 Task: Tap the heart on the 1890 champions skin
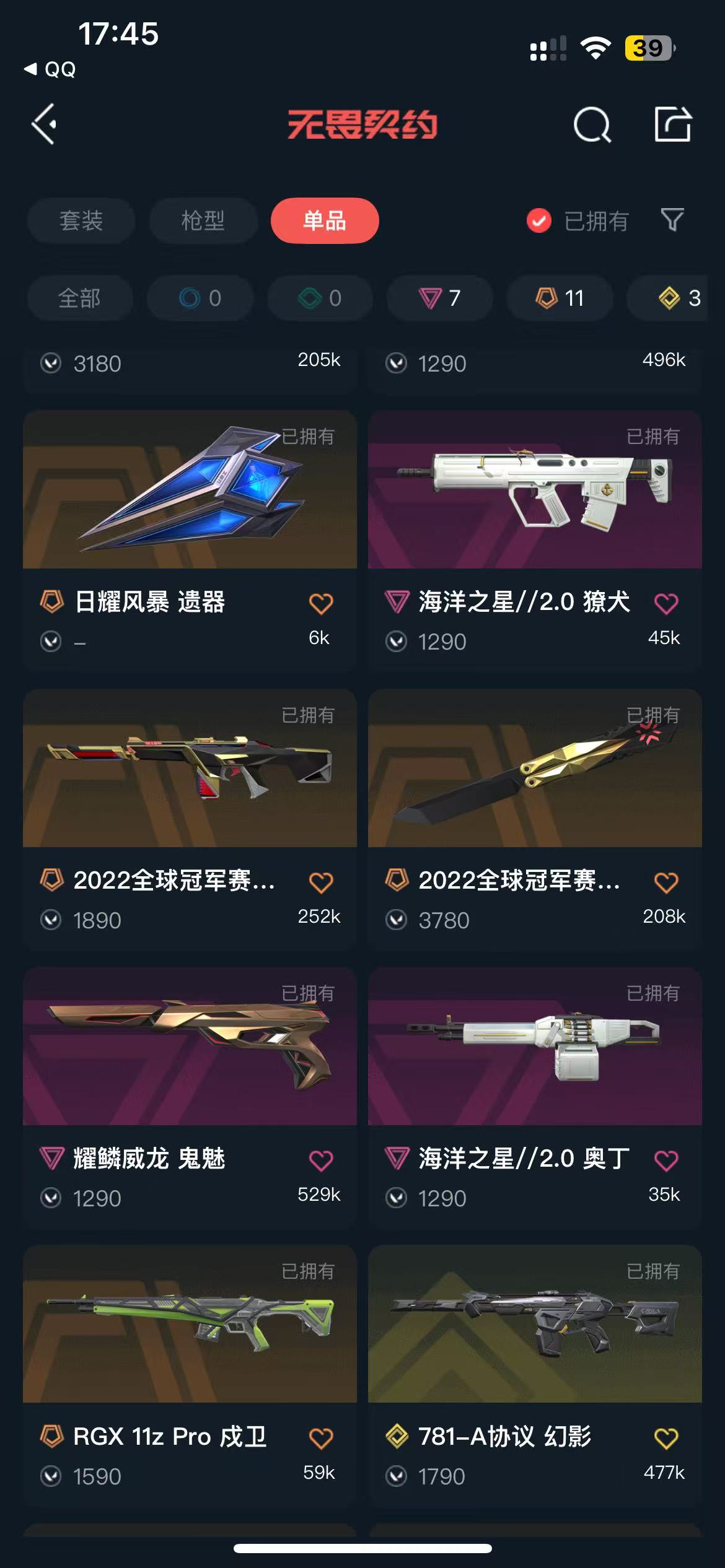pyautogui.click(x=321, y=882)
